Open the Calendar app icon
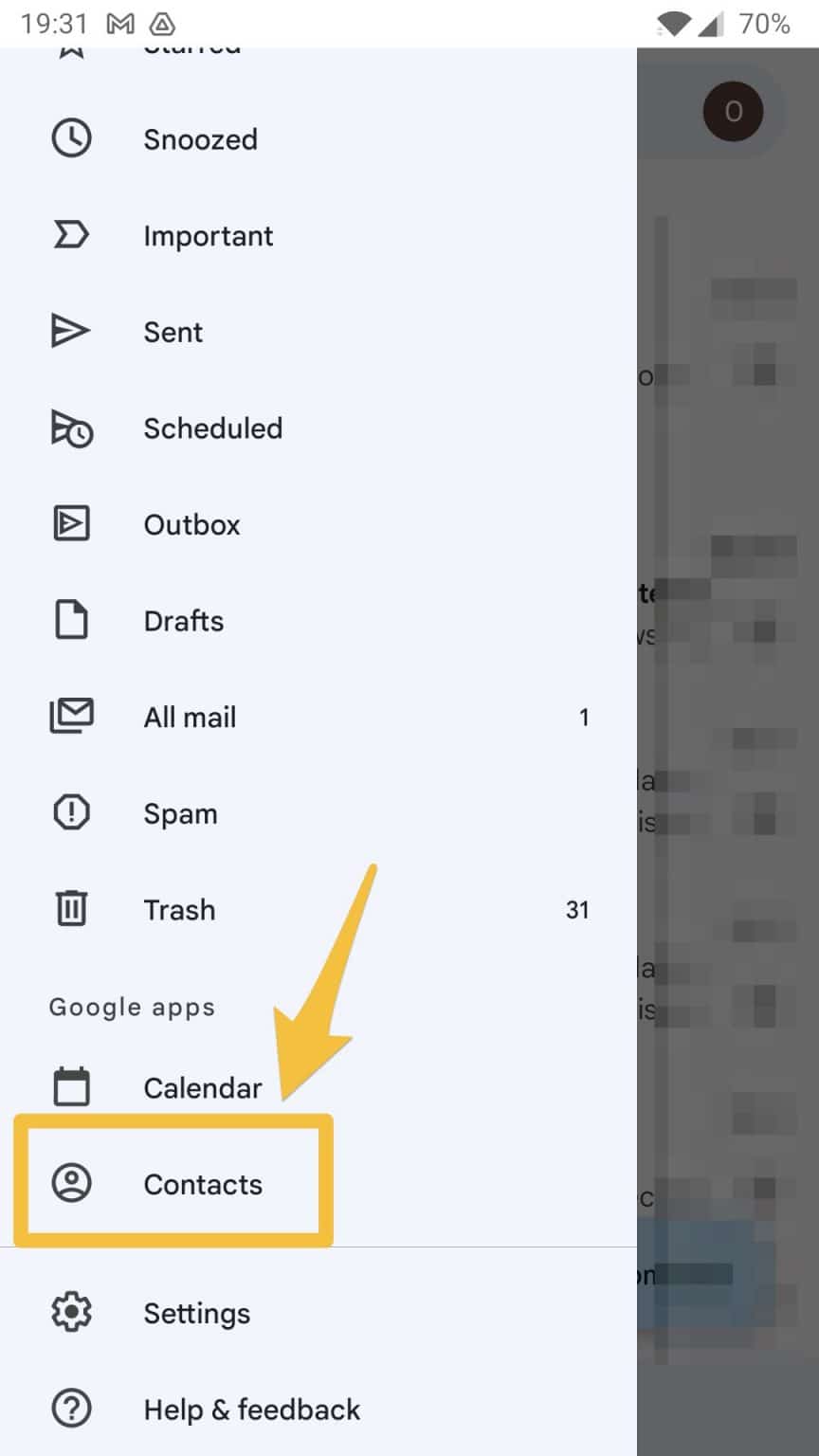Viewport: 819px width, 1456px height. [70, 1087]
